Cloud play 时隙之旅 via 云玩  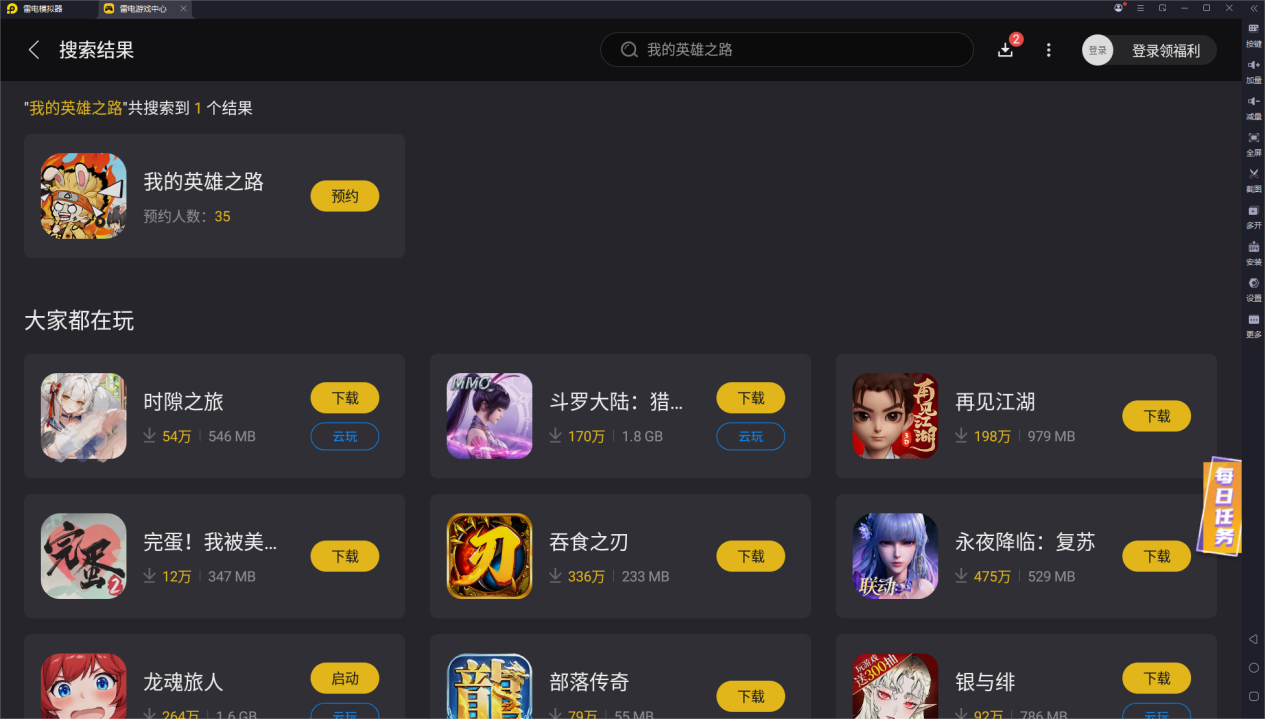344,436
